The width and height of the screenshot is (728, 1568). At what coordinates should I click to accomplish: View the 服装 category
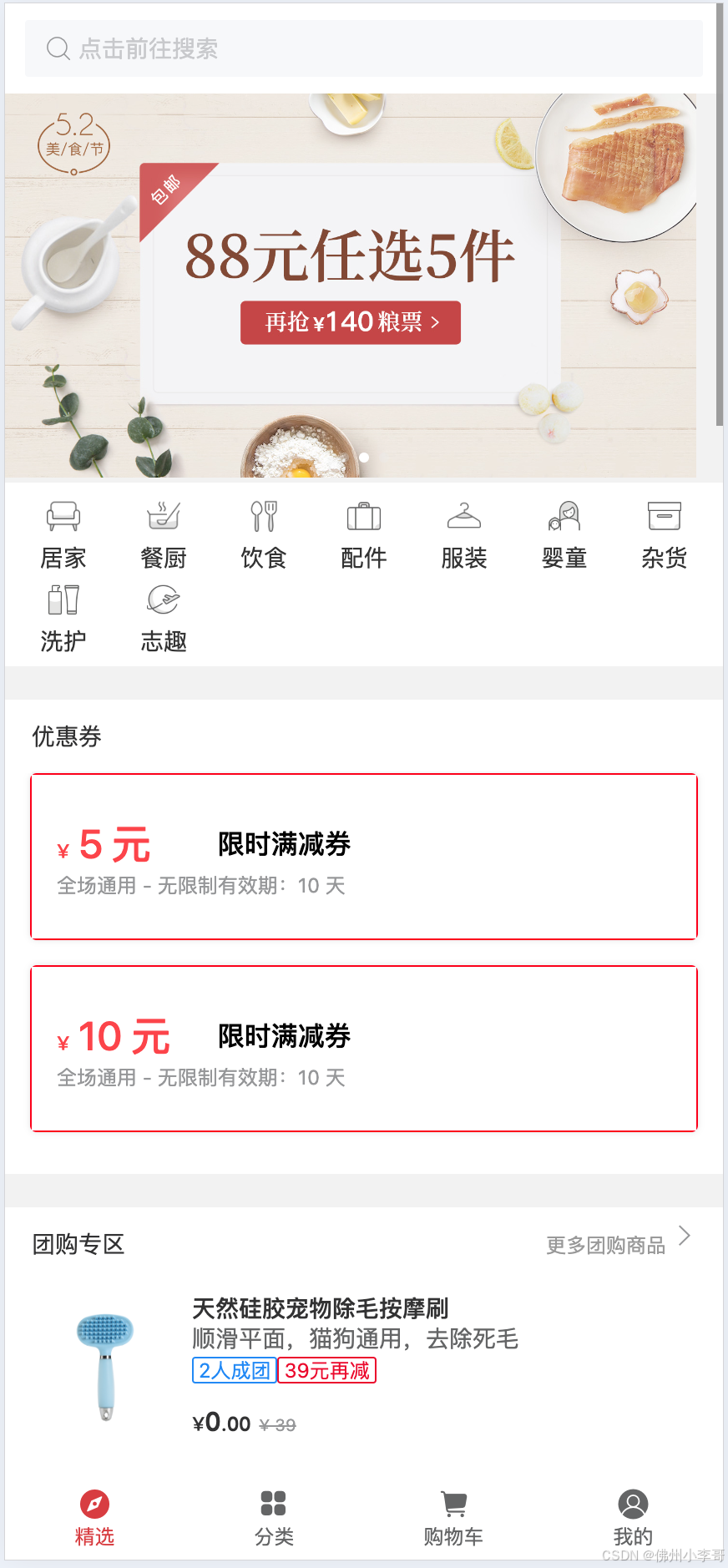464,534
